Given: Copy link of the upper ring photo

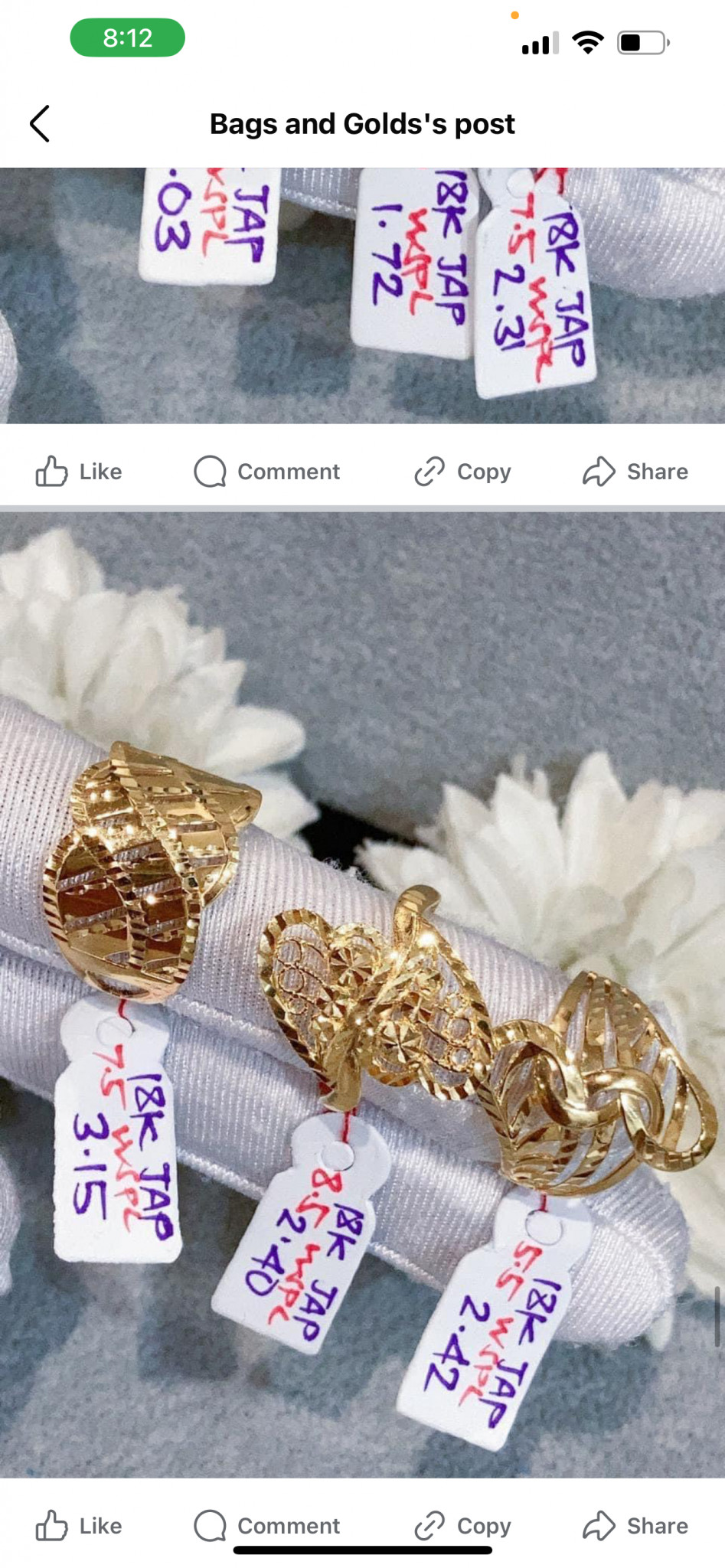Looking at the screenshot, I should [462, 472].
